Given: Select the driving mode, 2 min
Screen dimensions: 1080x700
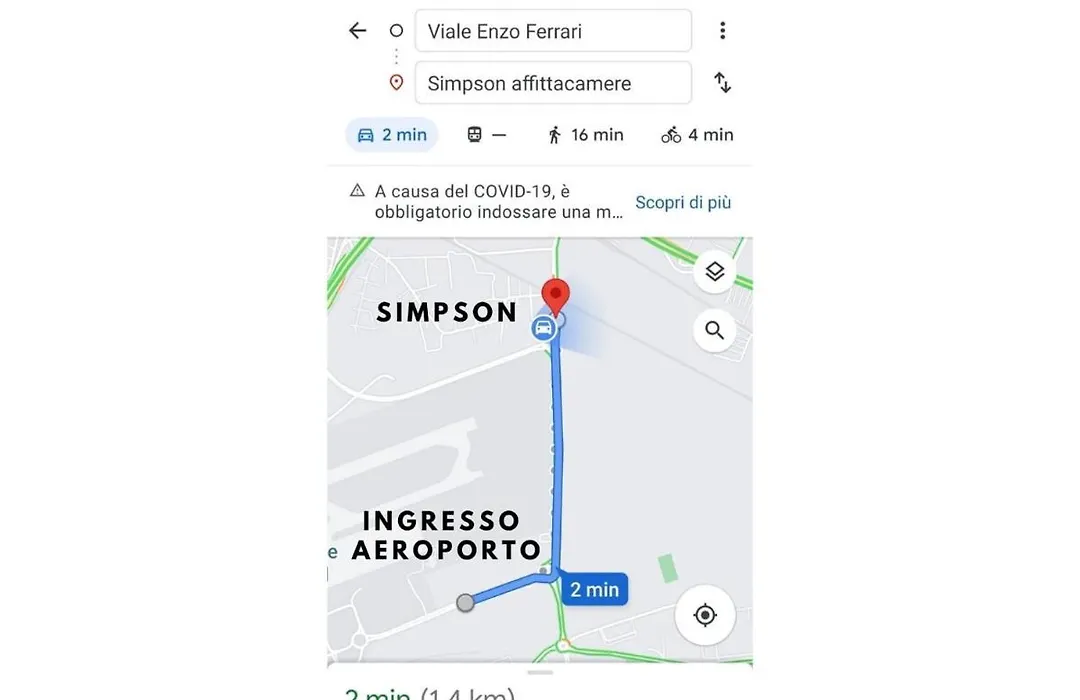Looking at the screenshot, I should point(392,135).
